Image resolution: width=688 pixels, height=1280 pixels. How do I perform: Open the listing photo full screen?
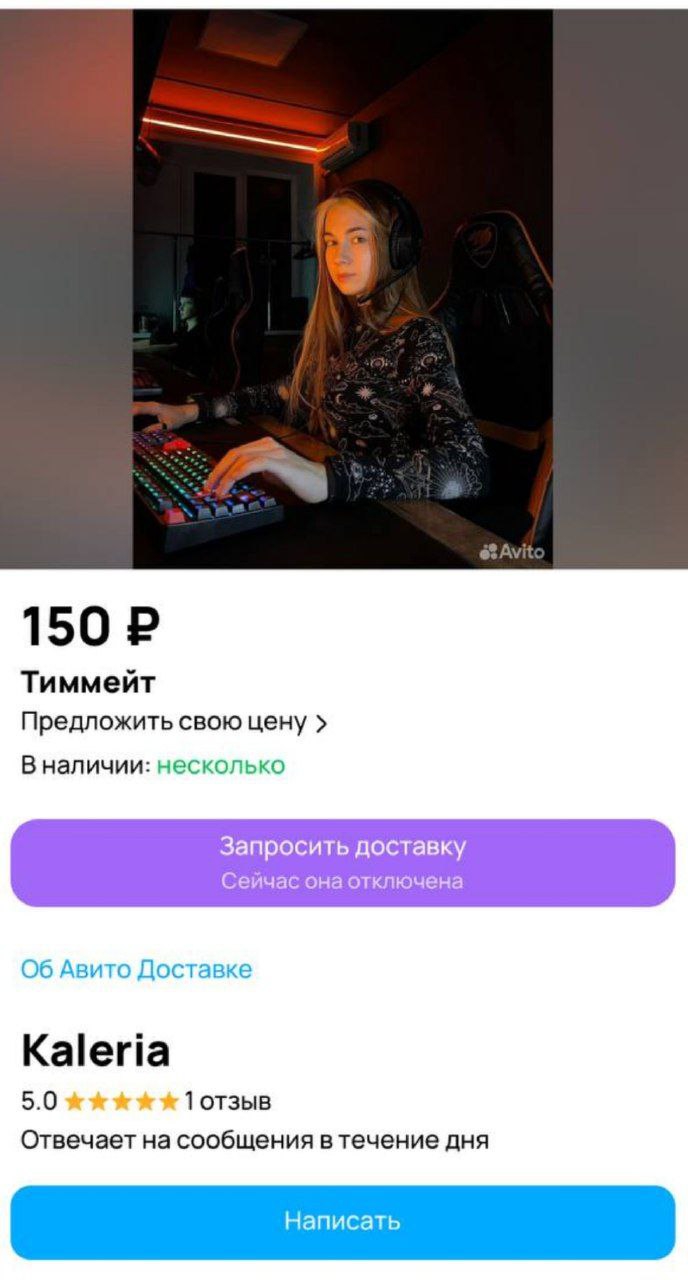343,289
